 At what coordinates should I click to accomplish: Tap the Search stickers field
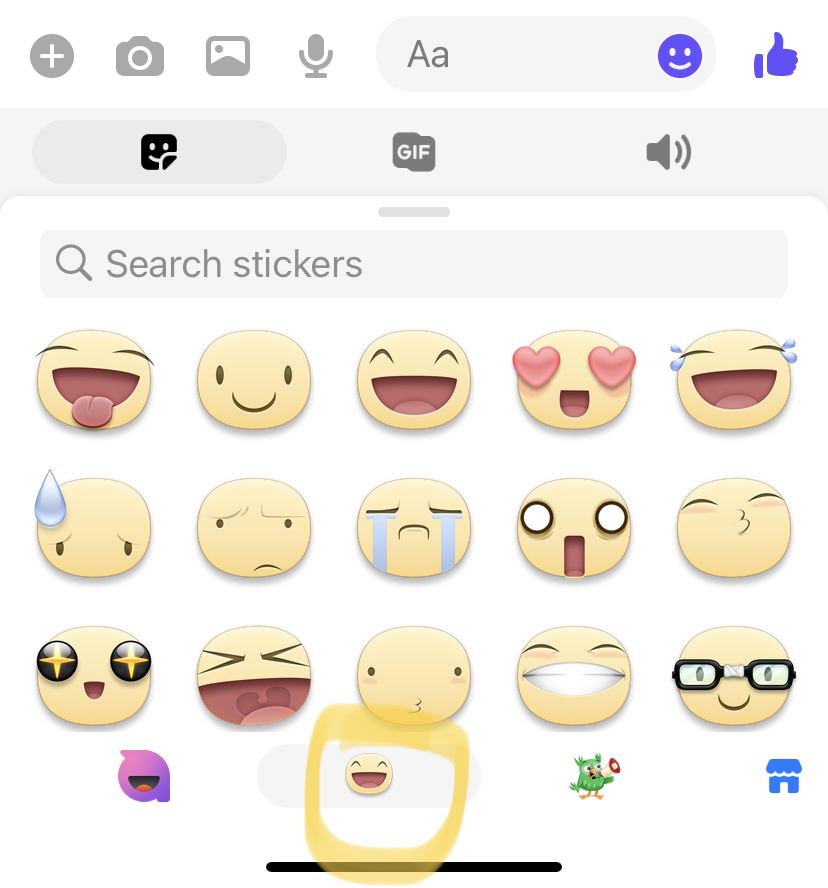[x=414, y=264]
